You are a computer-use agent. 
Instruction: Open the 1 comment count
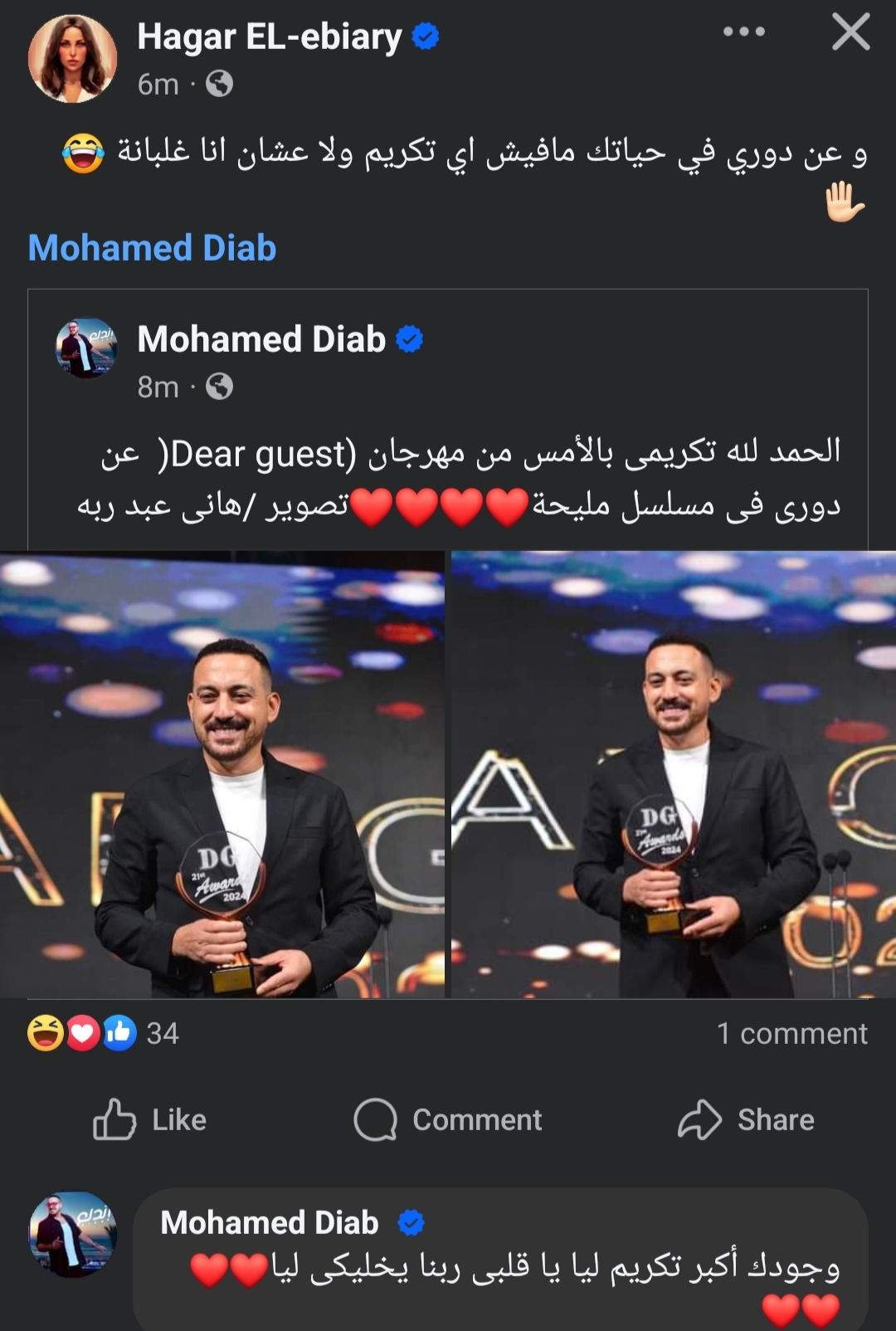791,1033
